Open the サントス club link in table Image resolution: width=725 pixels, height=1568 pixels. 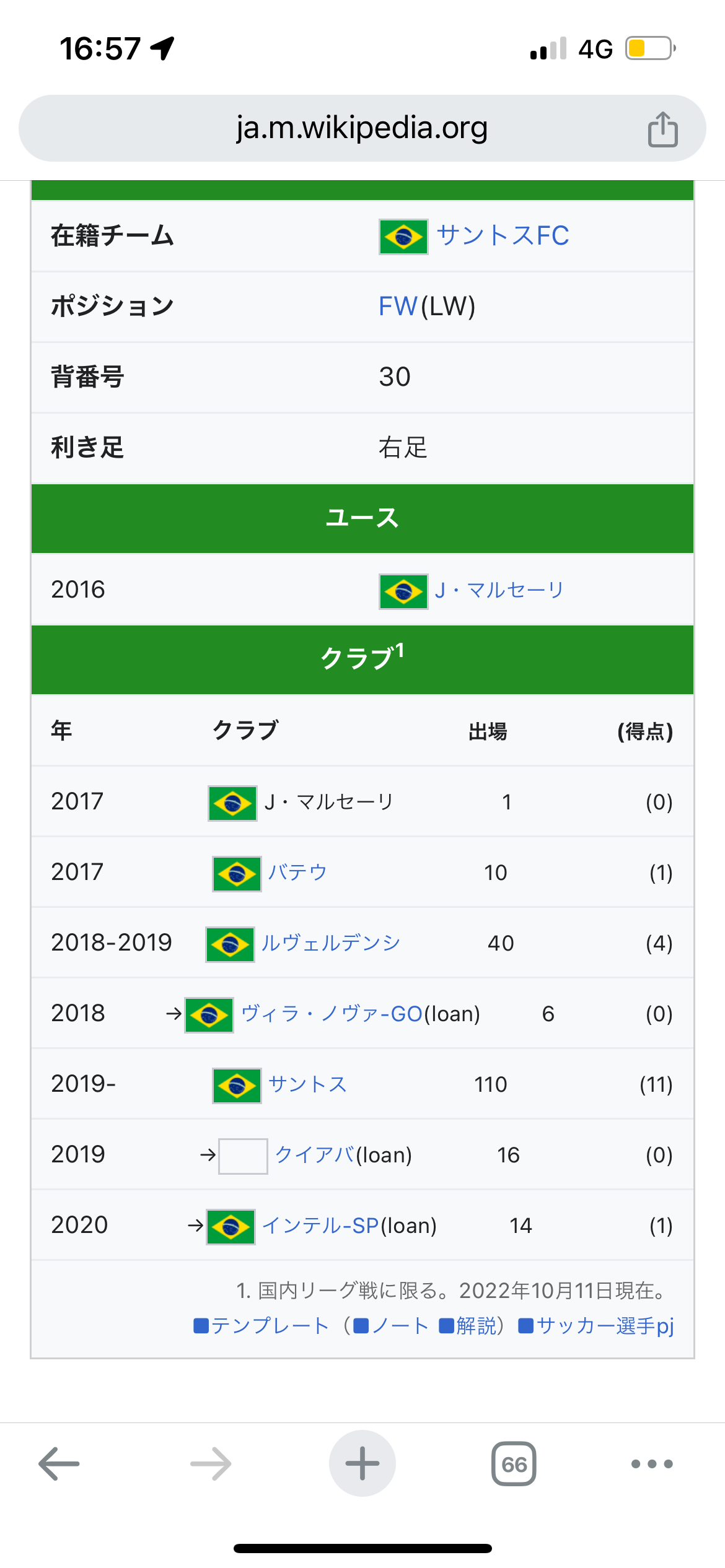(308, 1084)
